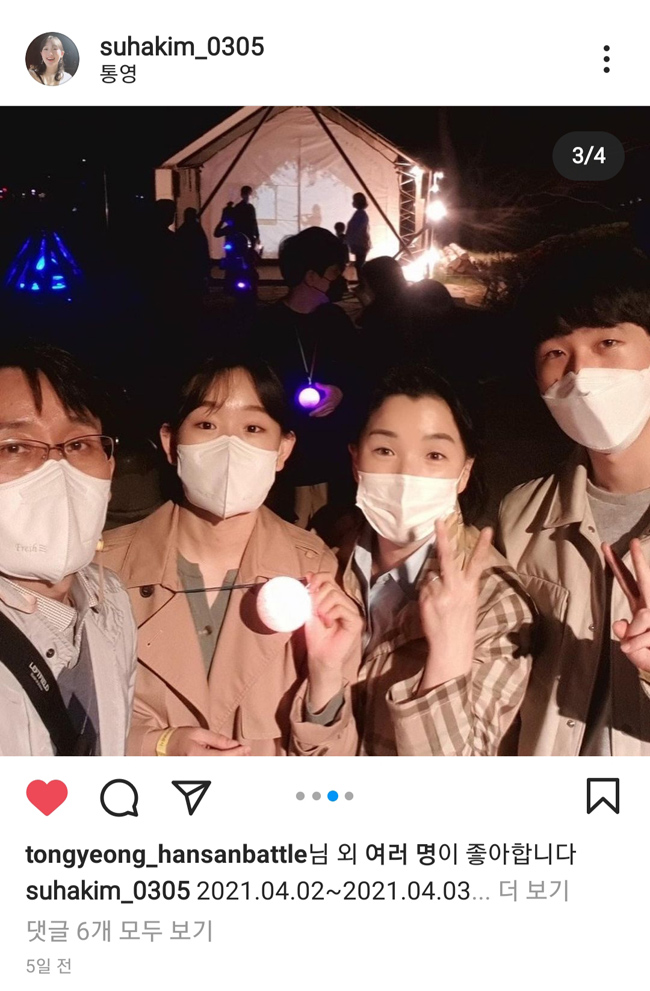Save the post with the bookmark icon
This screenshot has width=650, height=991.
click(x=602, y=796)
